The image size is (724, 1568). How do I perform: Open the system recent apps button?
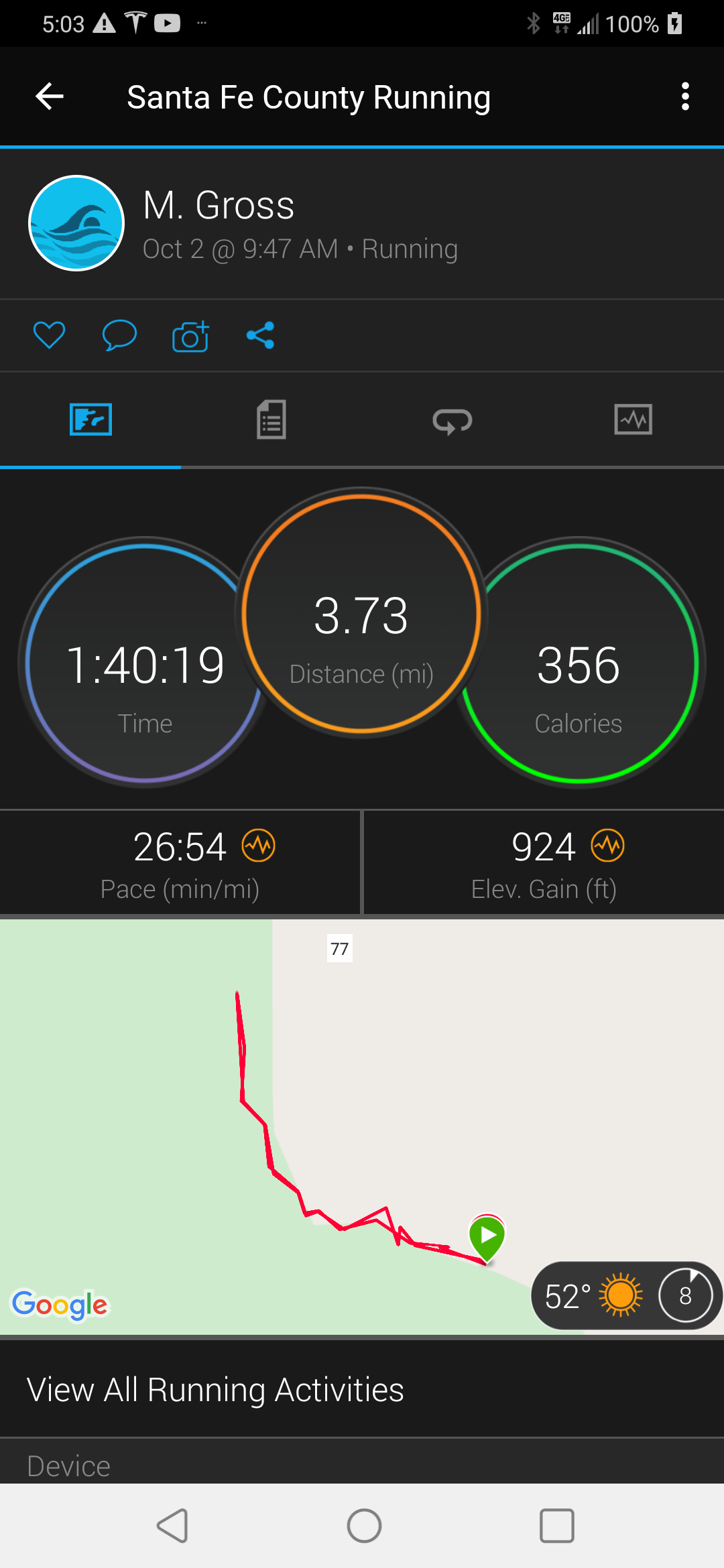tap(556, 1526)
